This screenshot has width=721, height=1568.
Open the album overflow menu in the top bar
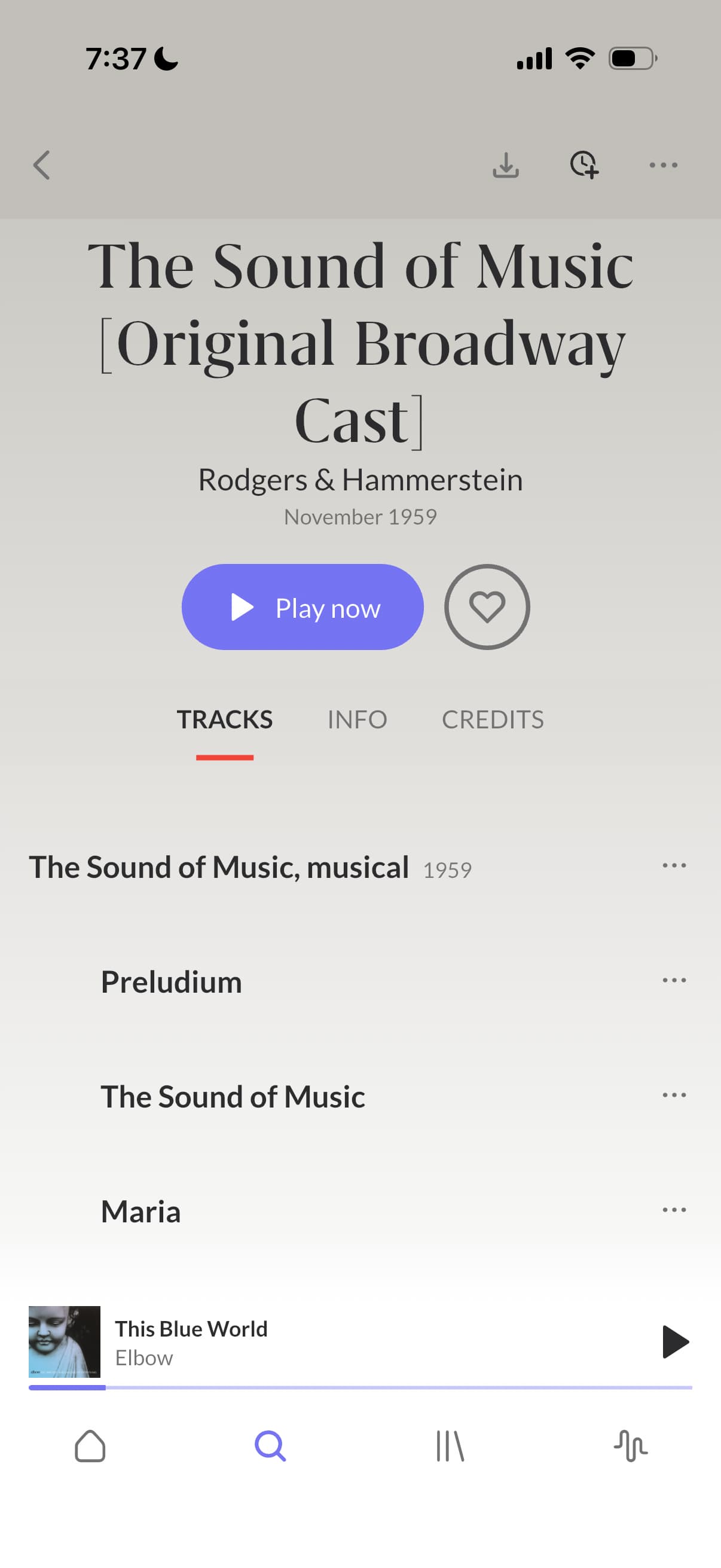pos(663,165)
